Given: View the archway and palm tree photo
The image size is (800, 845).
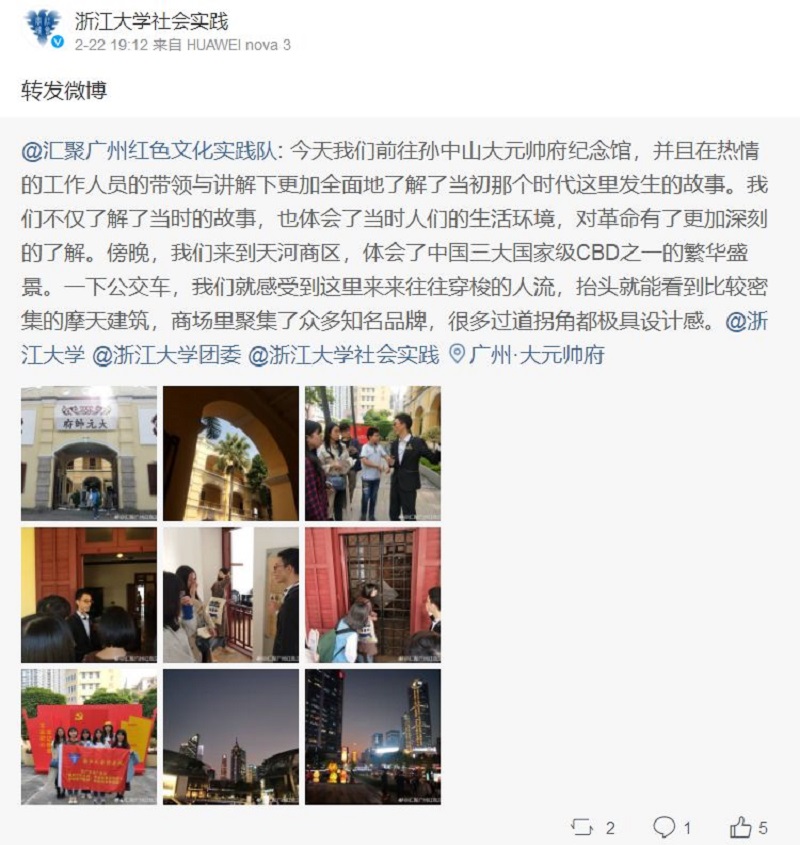Looking at the screenshot, I should pyautogui.click(x=231, y=453).
